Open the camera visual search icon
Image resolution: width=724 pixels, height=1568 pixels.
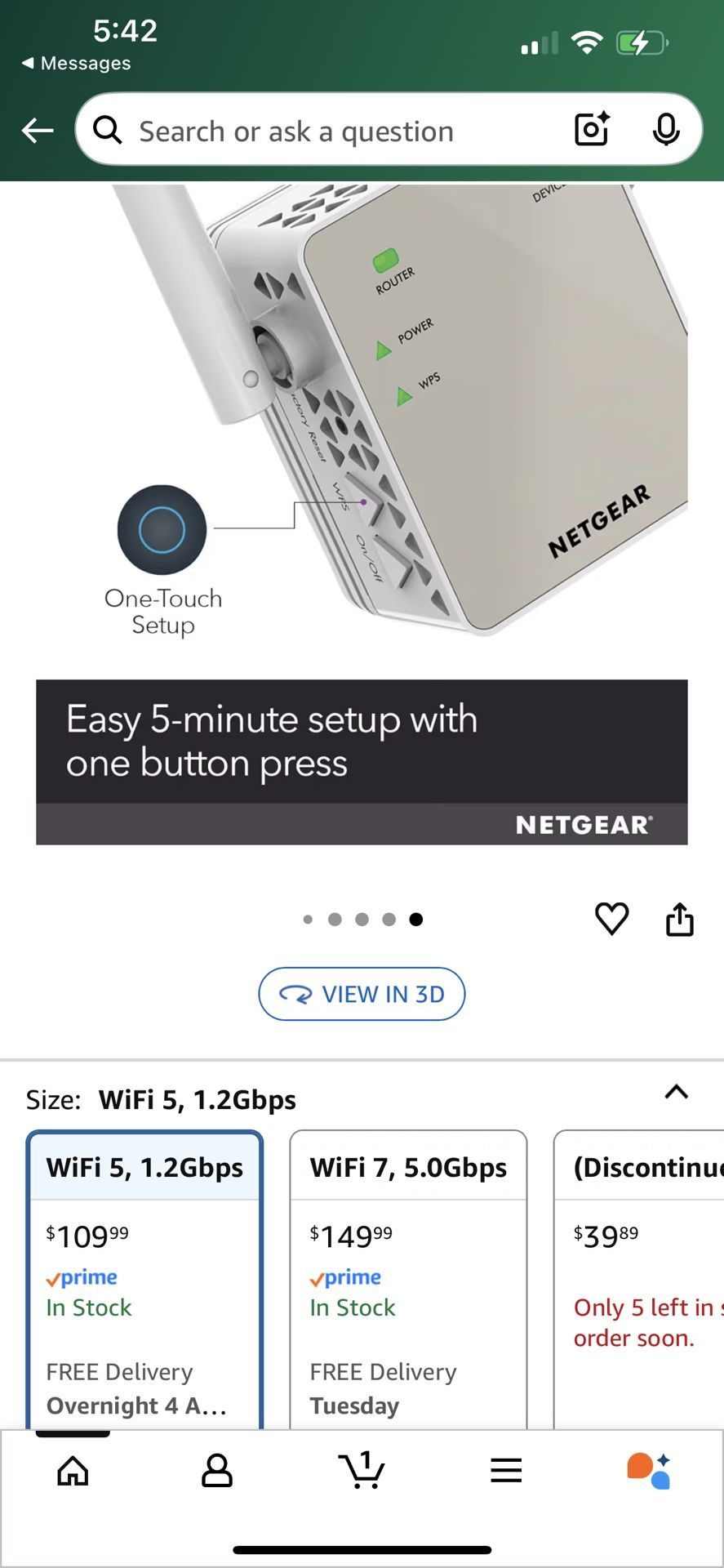(x=590, y=130)
